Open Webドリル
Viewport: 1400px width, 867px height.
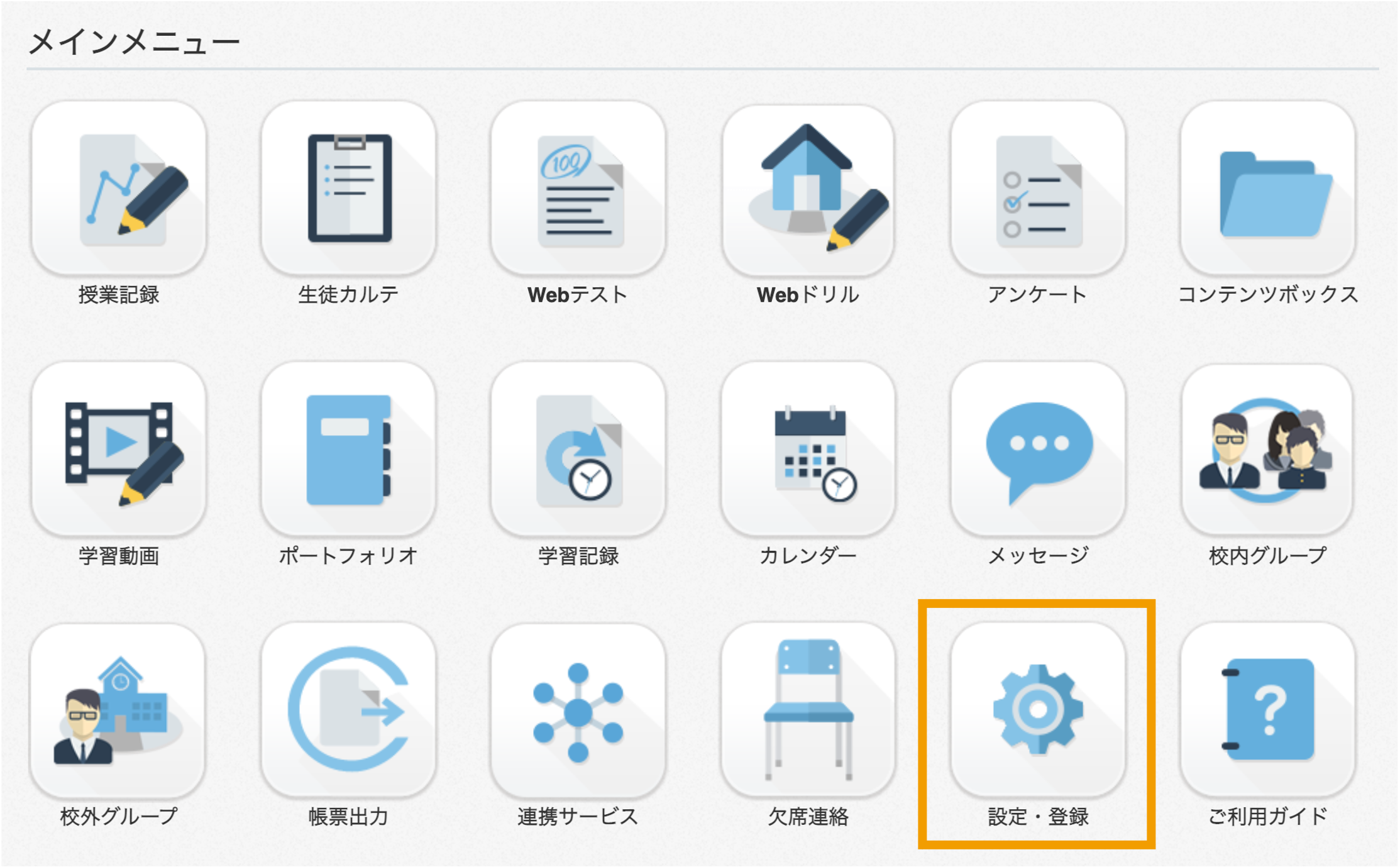808,189
